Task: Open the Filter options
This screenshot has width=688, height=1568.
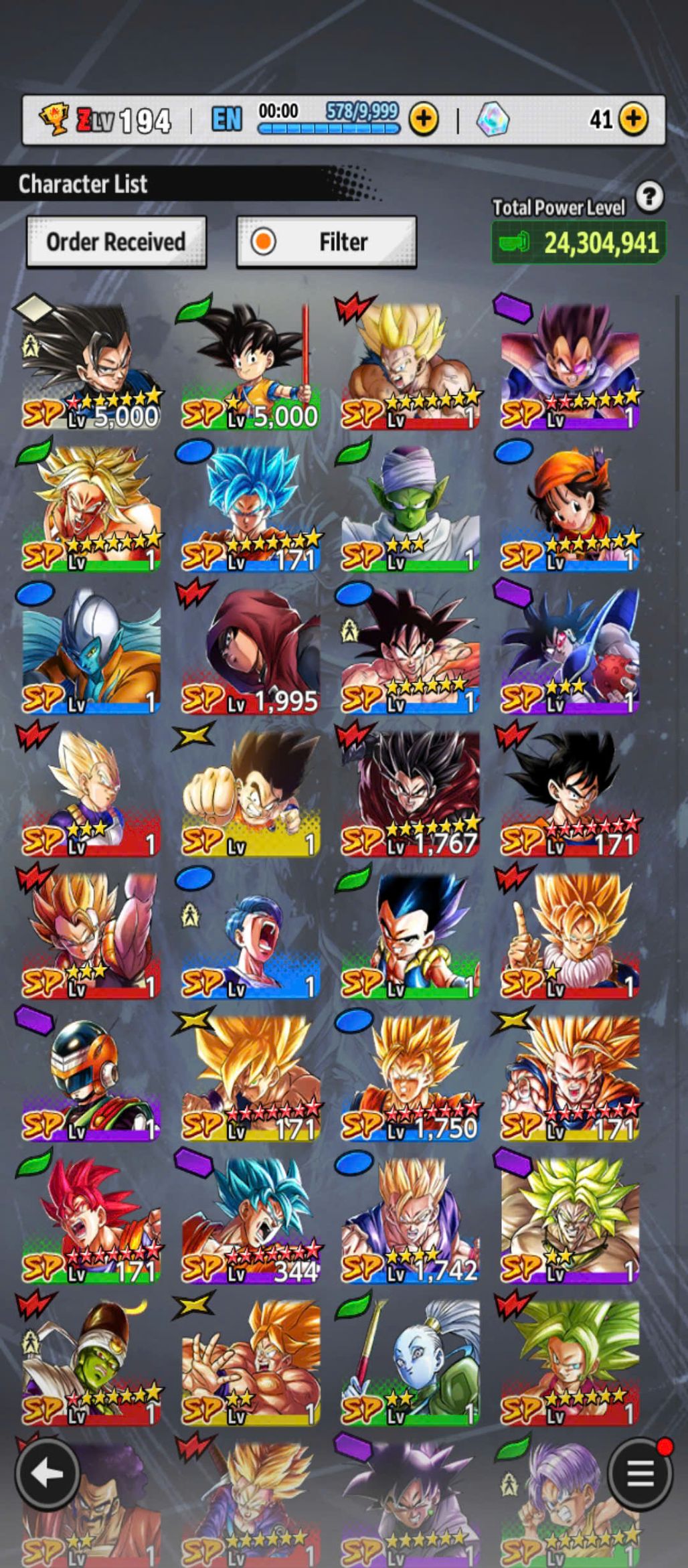Action: point(327,242)
